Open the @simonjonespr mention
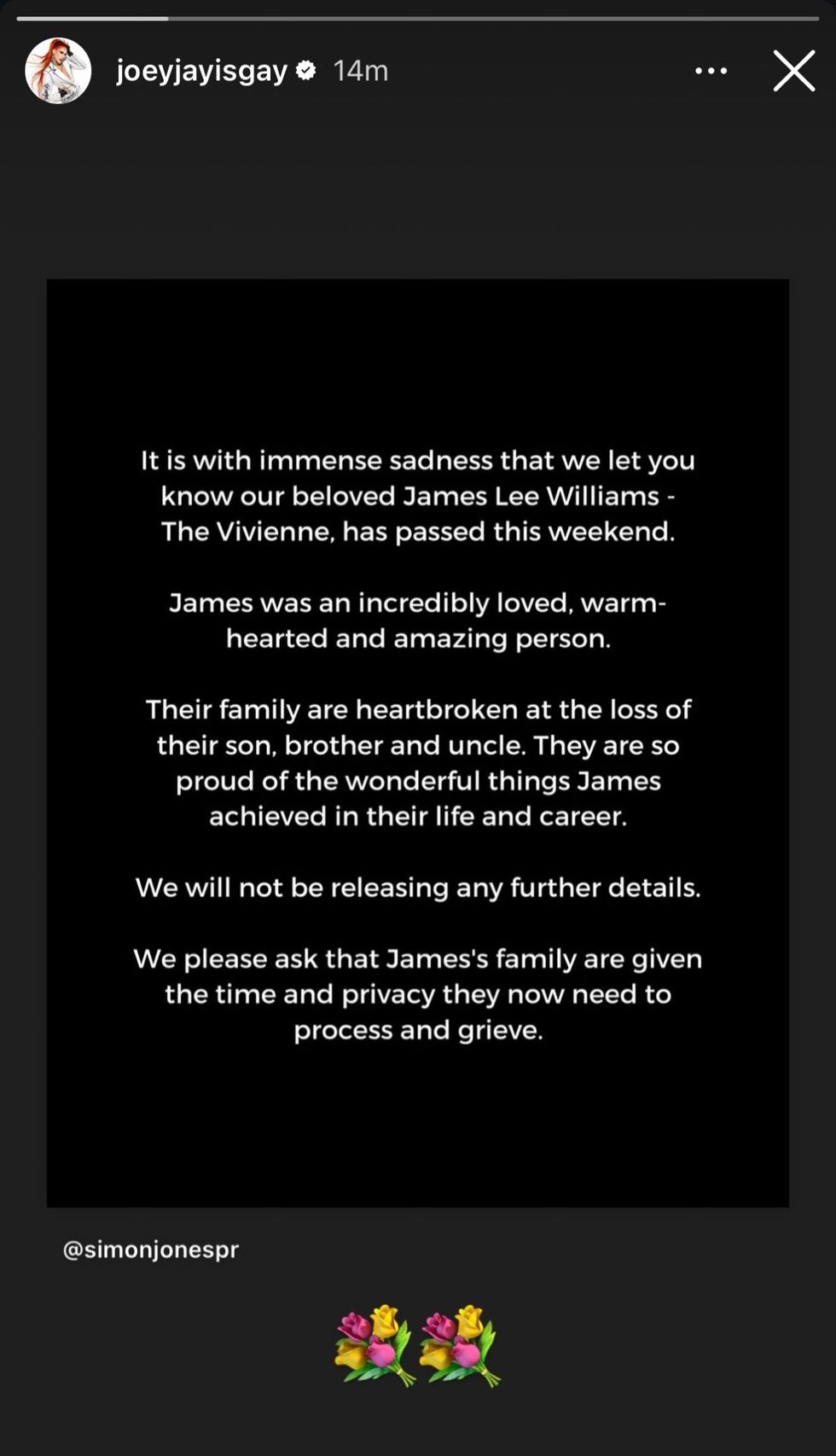 point(151,1249)
